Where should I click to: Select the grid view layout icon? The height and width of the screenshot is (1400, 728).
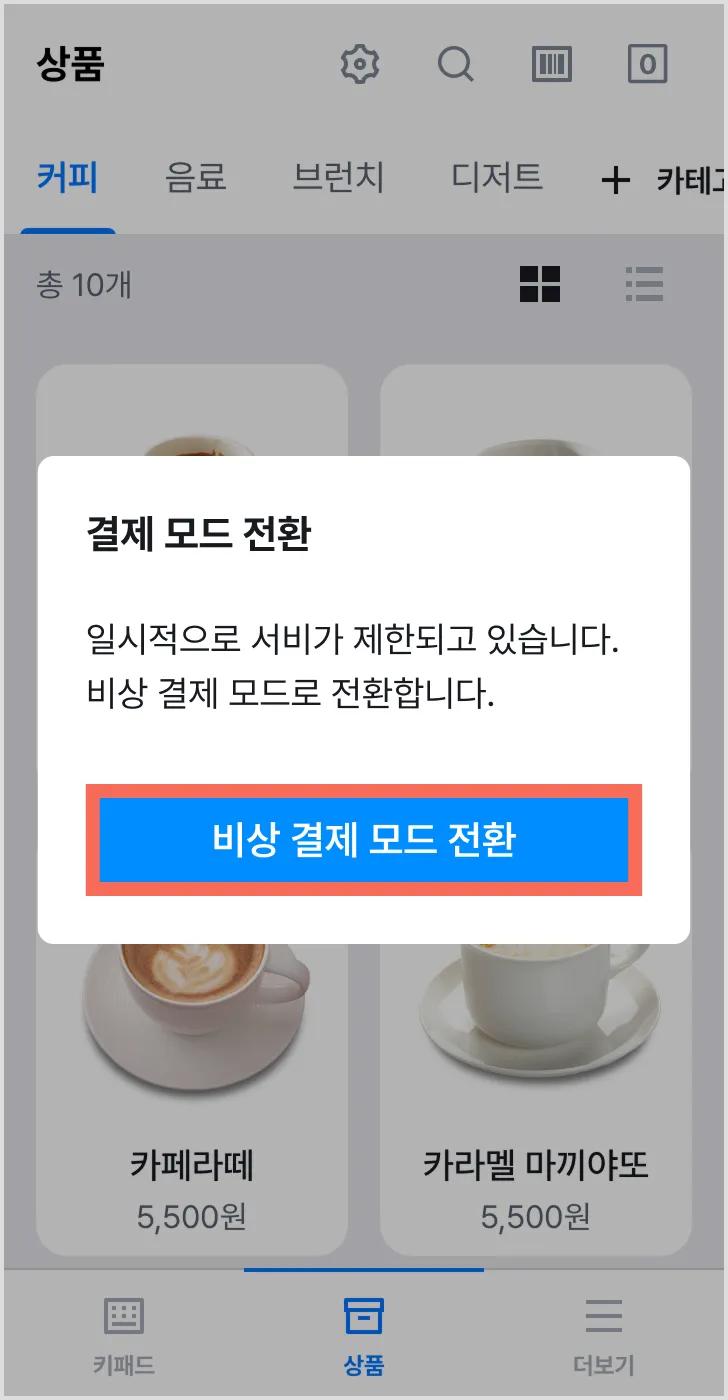coord(540,285)
